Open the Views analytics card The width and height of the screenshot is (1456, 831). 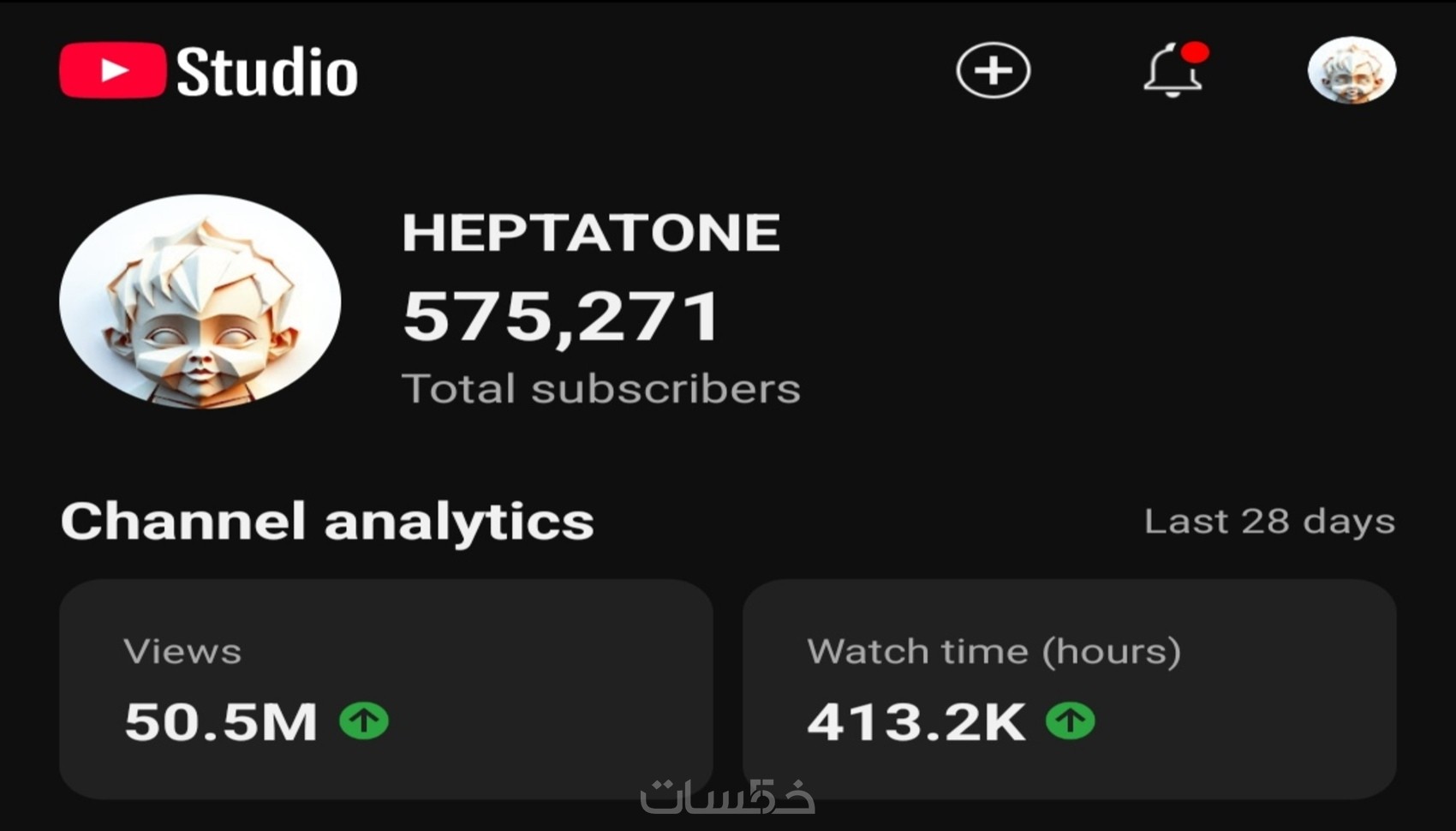pyautogui.click(x=385, y=689)
